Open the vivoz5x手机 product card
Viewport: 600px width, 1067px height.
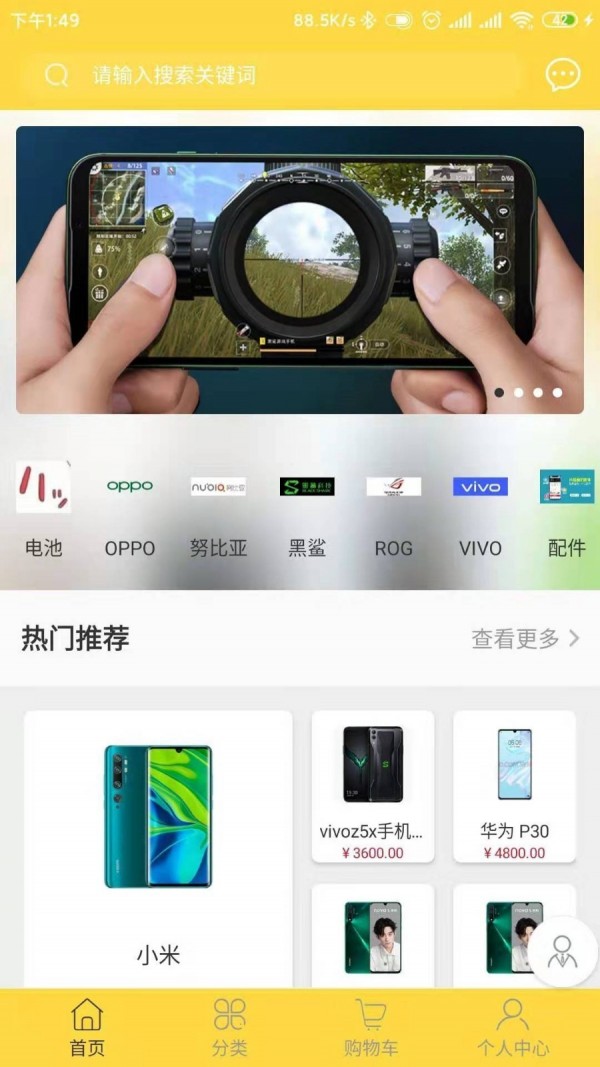pos(373,787)
